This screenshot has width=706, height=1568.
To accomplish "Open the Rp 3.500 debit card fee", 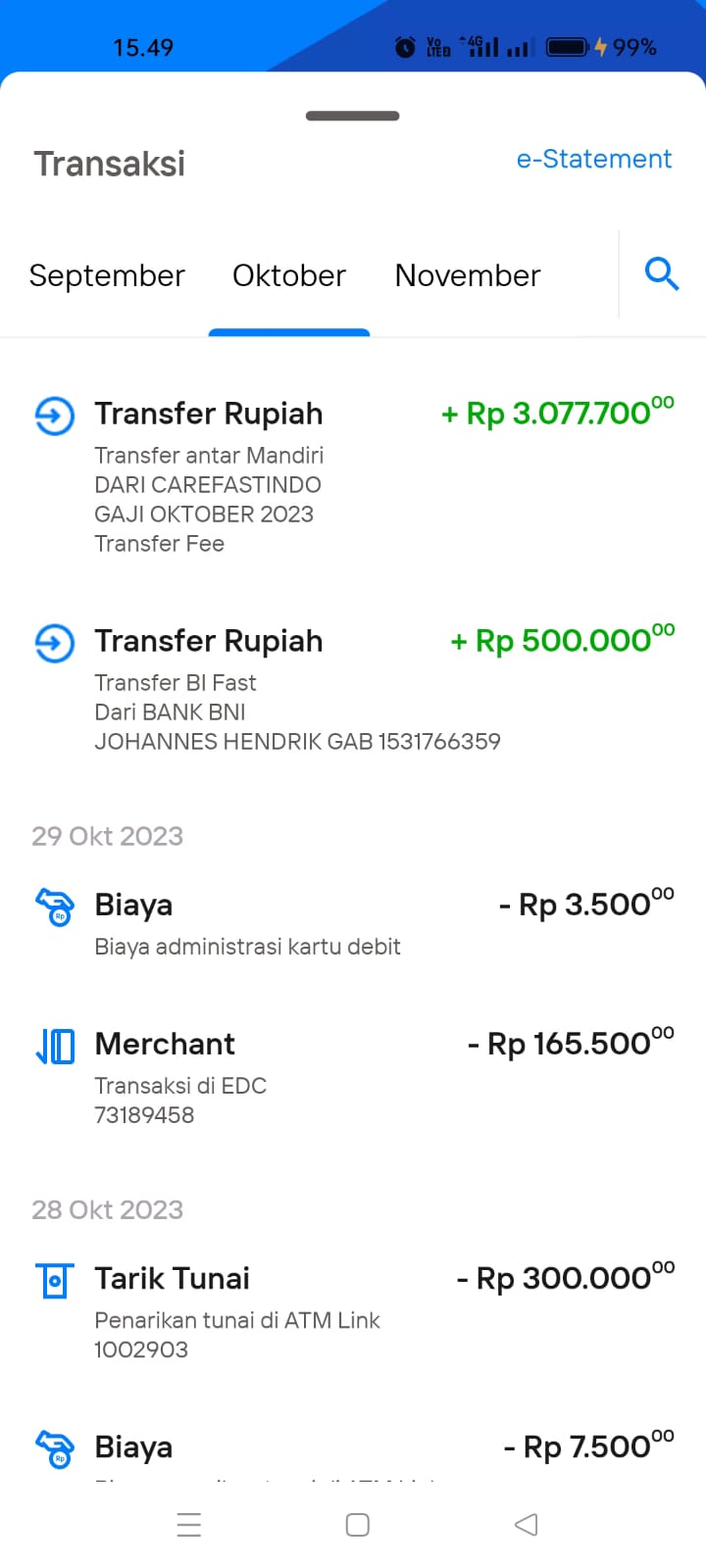I will point(353,923).
